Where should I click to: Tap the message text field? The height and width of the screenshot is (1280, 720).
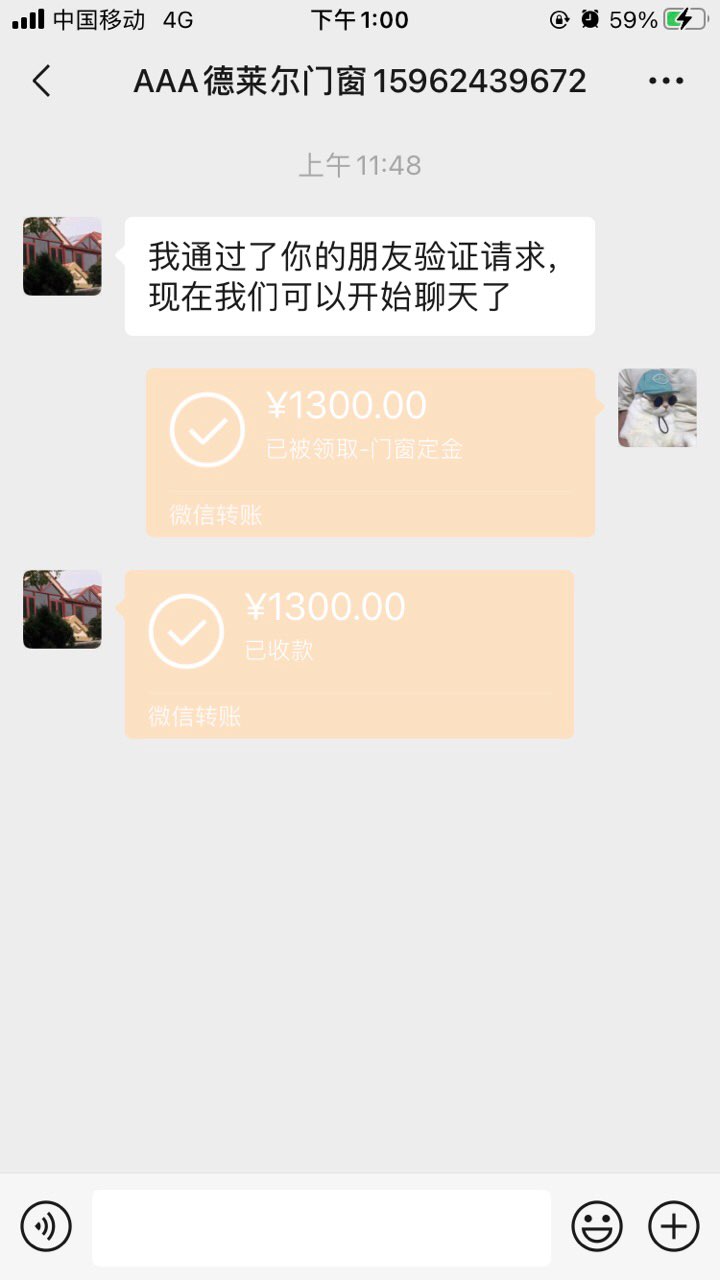click(x=321, y=1227)
